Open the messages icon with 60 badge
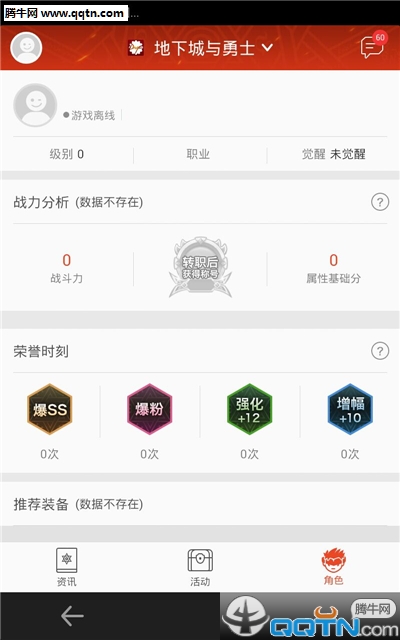This screenshot has width=400, height=640. click(373, 46)
